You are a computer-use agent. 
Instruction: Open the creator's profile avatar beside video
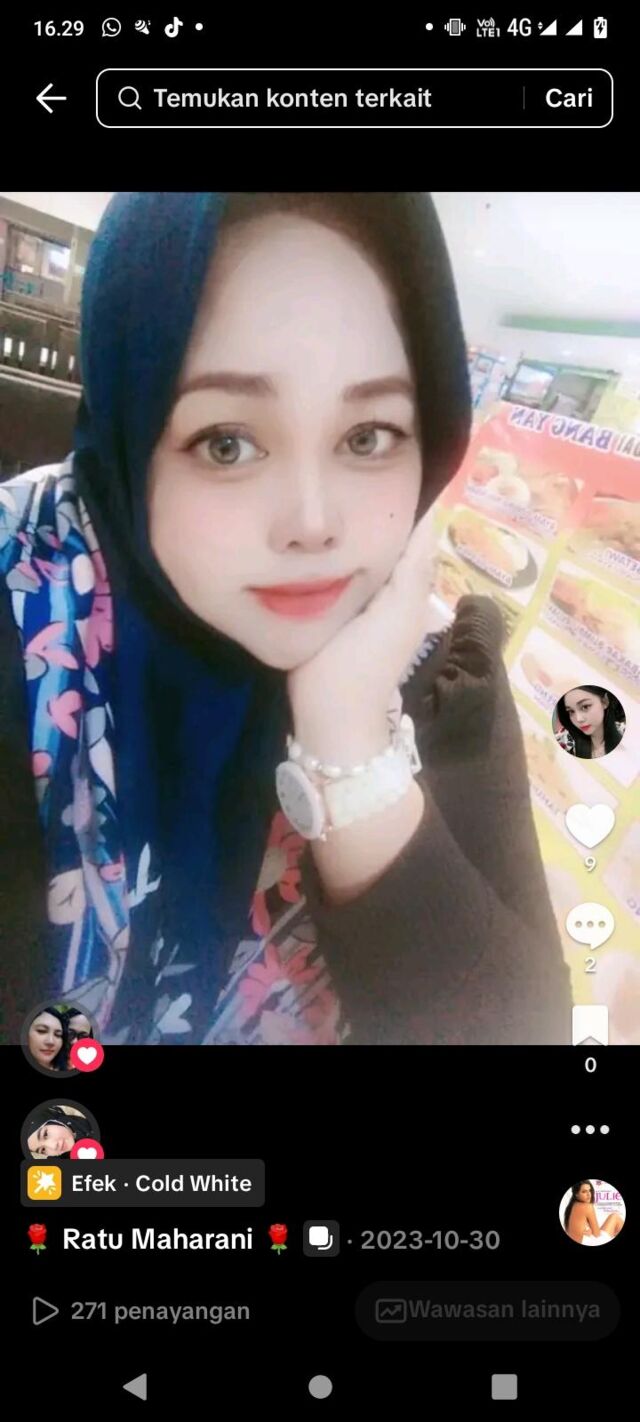589,722
